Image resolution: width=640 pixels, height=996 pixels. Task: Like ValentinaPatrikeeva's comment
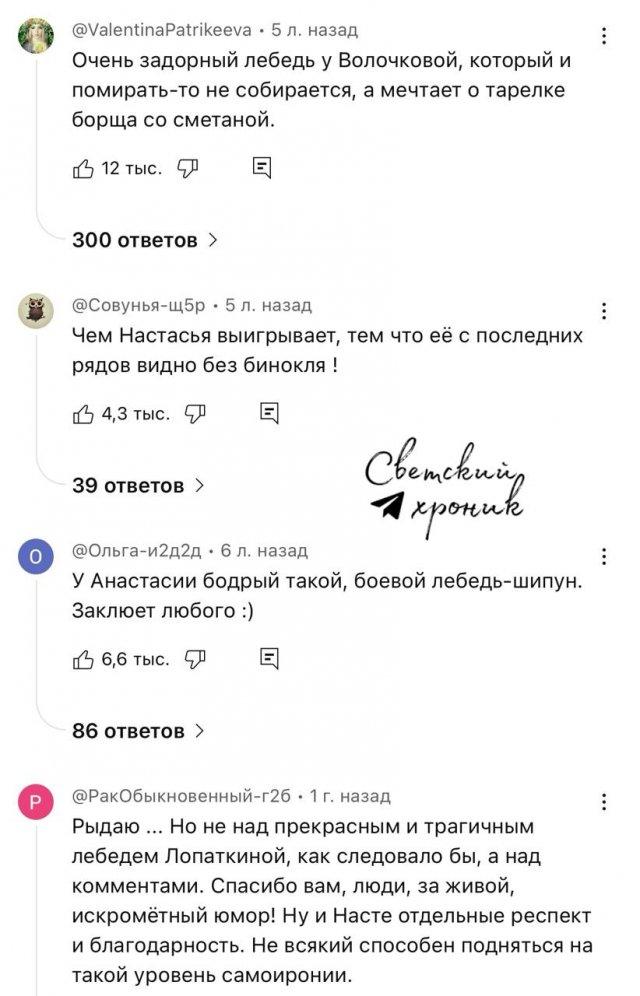pos(84,168)
